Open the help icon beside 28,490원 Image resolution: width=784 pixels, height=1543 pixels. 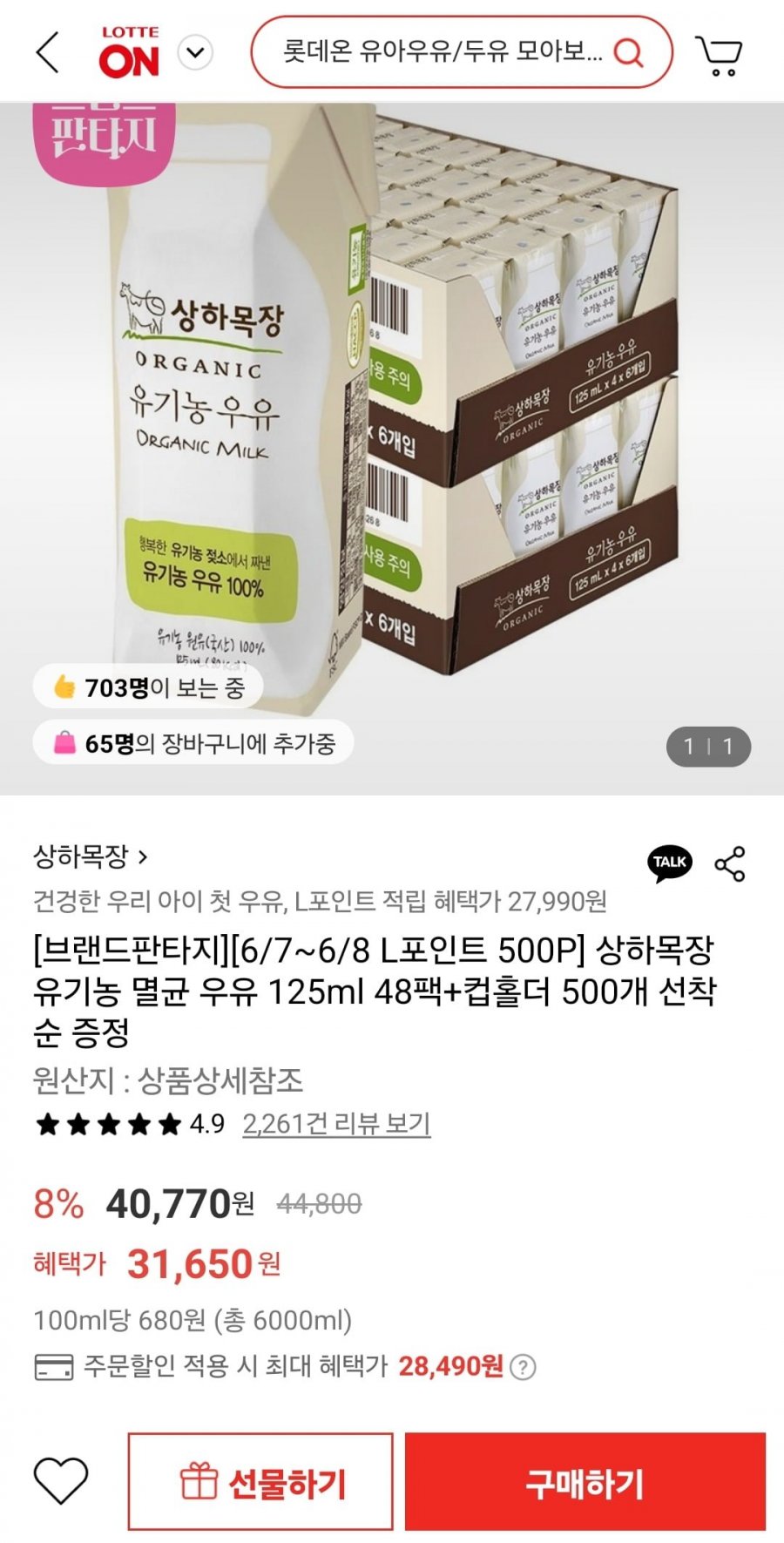pyautogui.click(x=523, y=1367)
